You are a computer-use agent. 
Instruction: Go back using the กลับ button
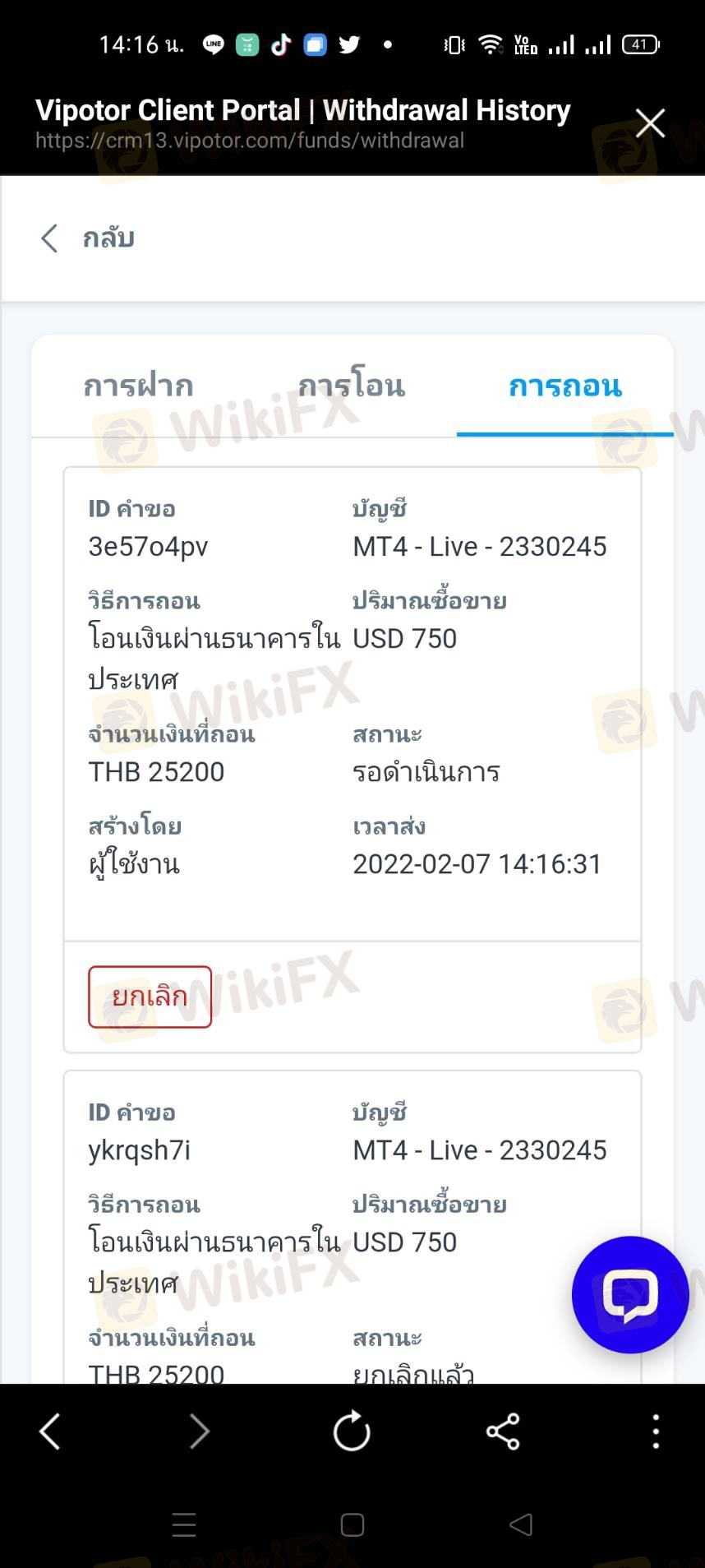(x=88, y=238)
